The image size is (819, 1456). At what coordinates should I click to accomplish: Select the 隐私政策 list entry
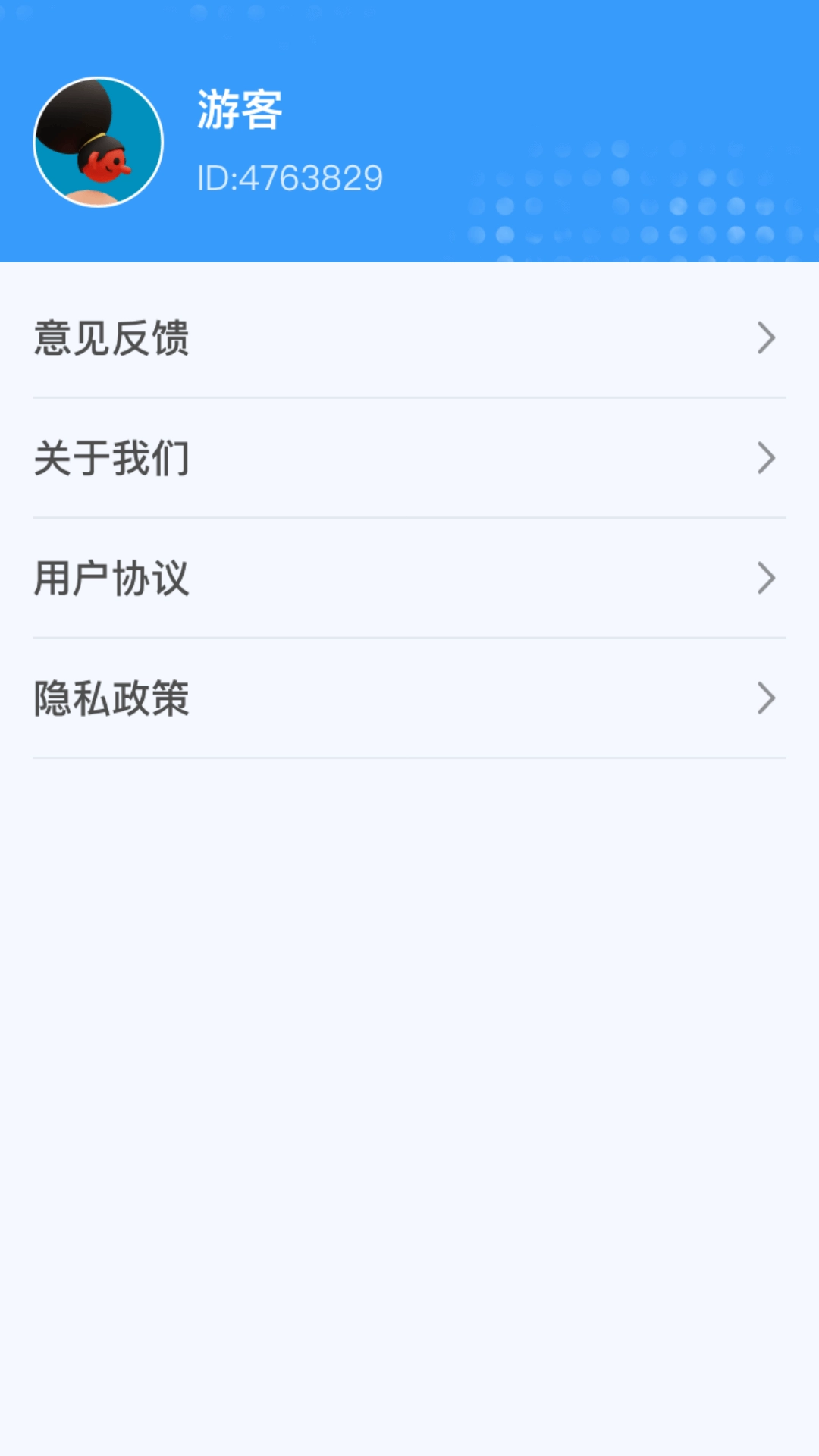coord(409,698)
